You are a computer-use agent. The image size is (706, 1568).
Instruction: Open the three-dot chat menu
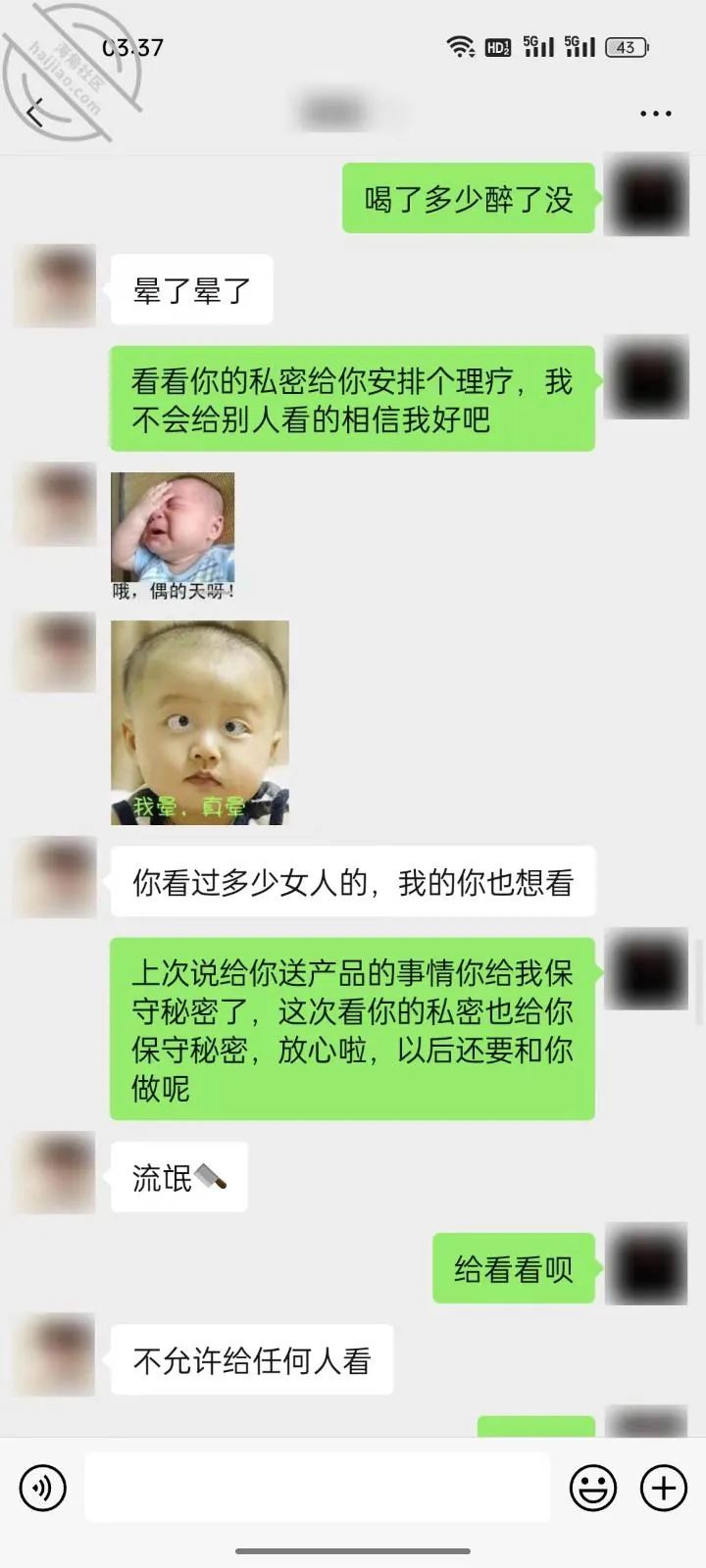655,114
